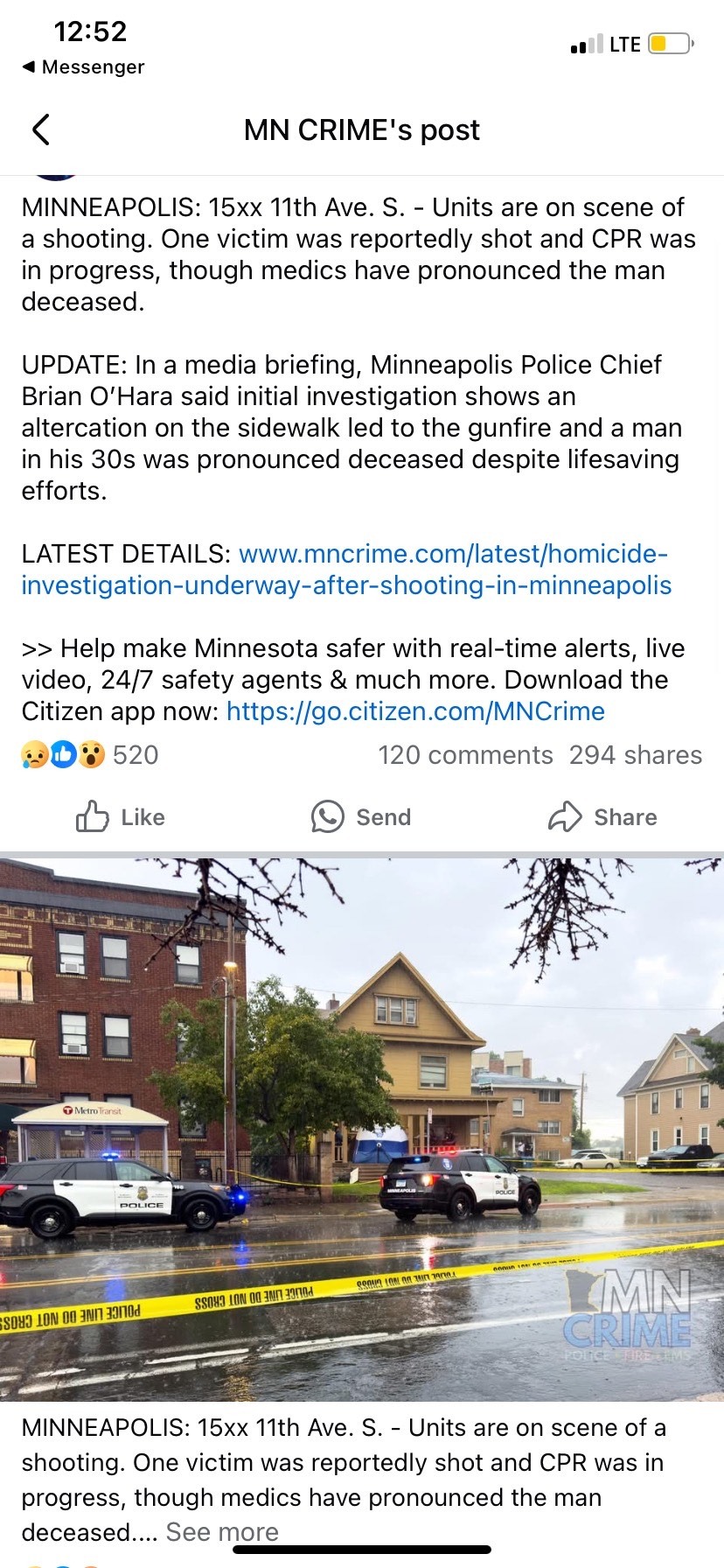Viewport: 724px width, 1568px height.
Task: View the 520 reactions on this post
Action: point(89,755)
